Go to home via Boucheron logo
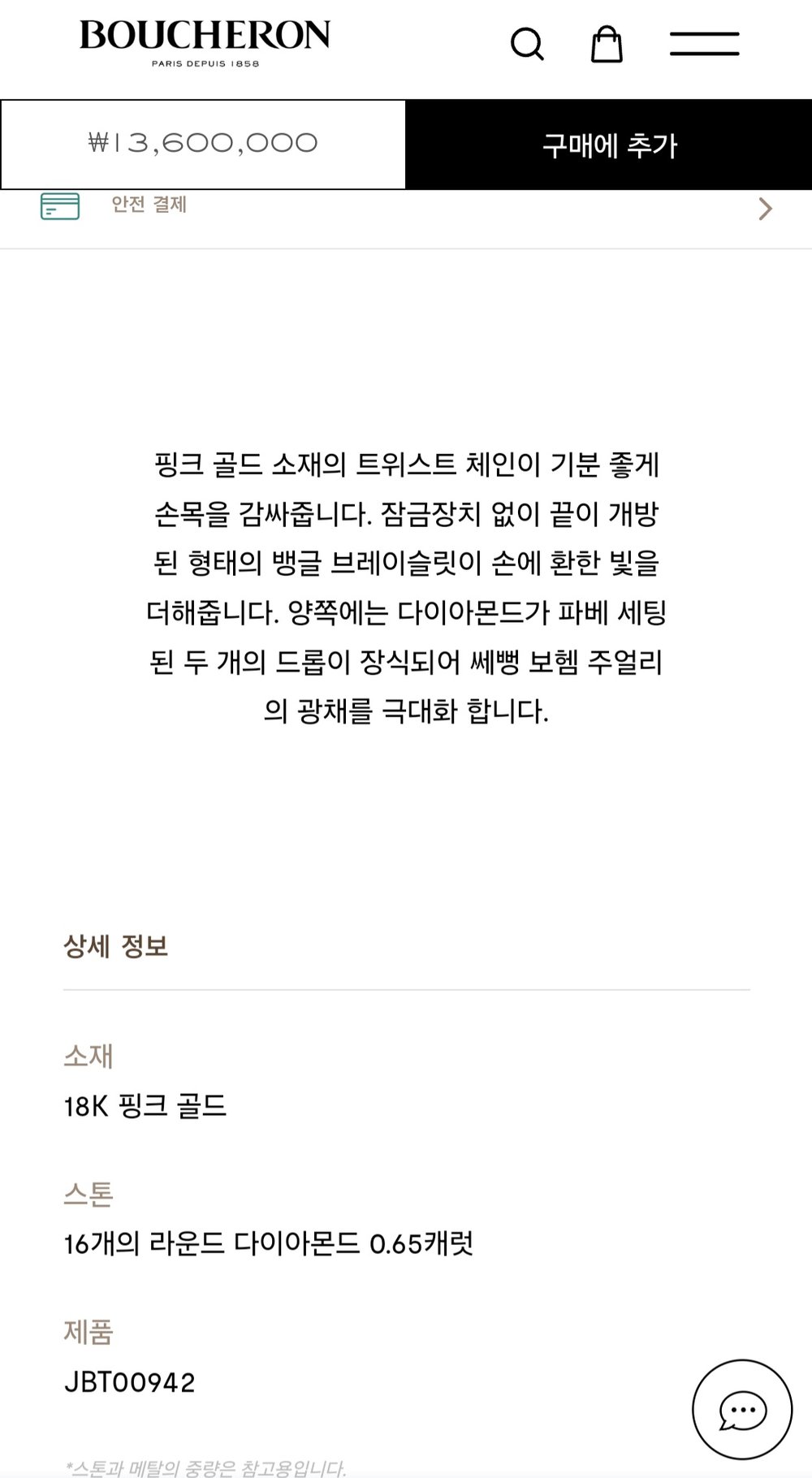The height and width of the screenshot is (1478, 812). point(205,42)
